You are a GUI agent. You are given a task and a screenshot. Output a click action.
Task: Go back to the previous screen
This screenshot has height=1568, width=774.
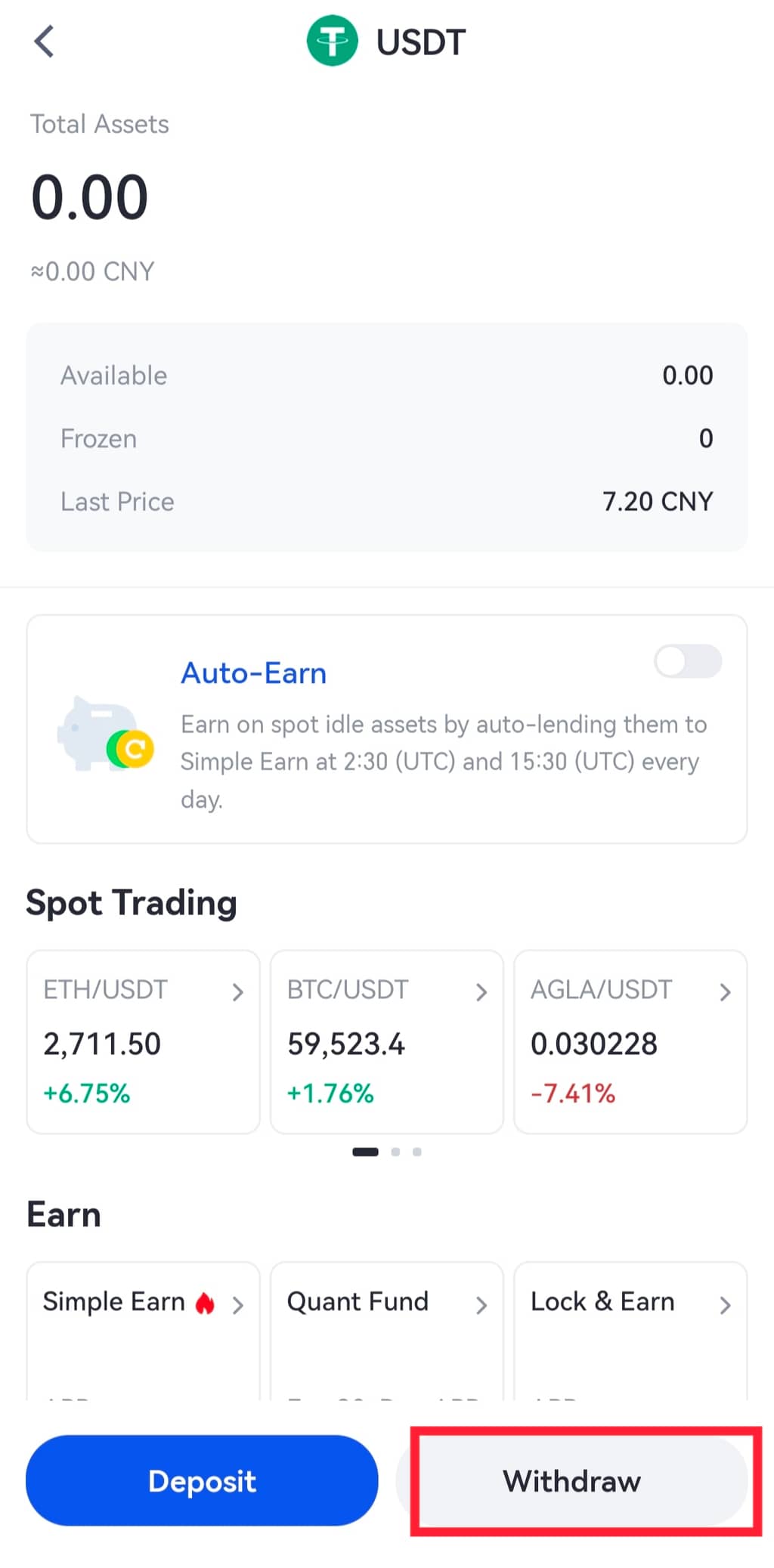45,42
